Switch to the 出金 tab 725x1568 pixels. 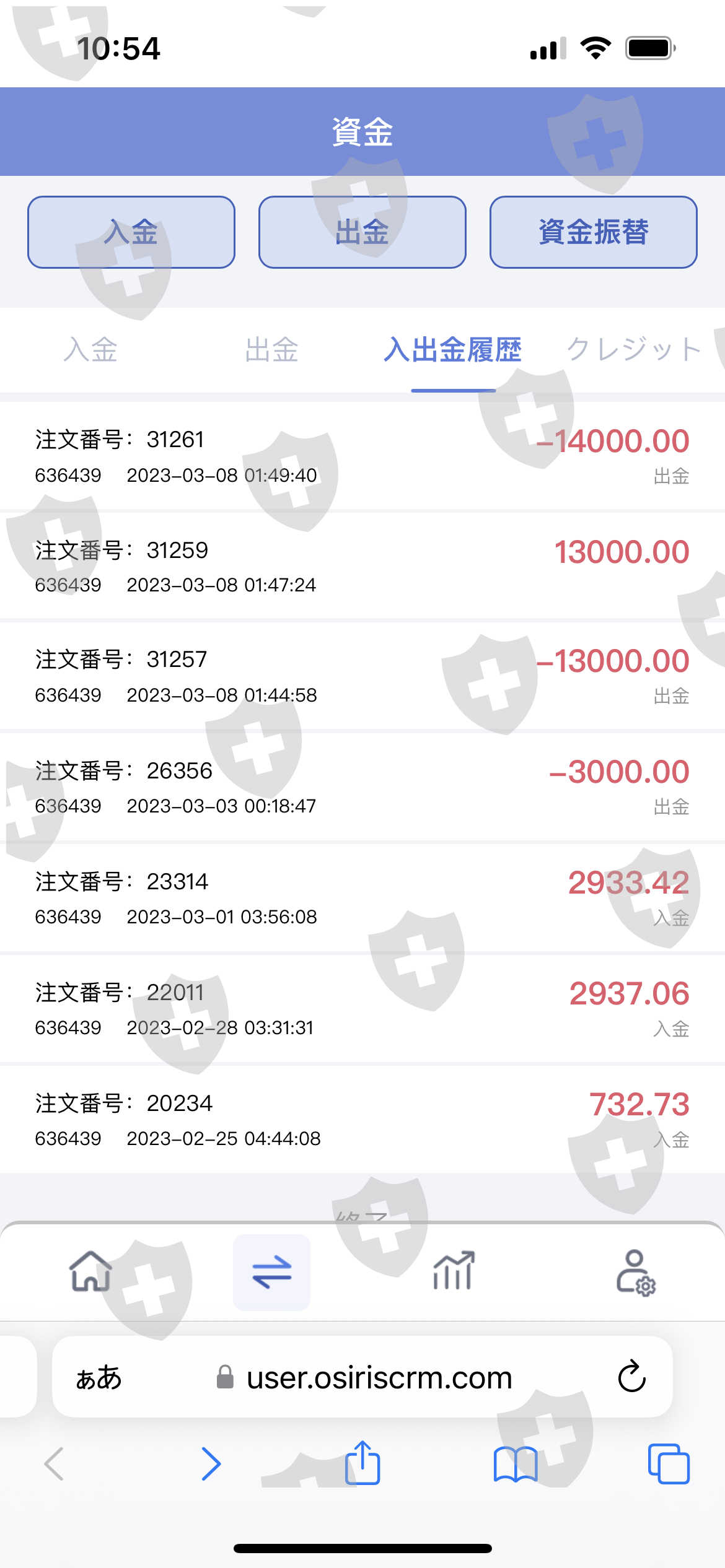271,349
